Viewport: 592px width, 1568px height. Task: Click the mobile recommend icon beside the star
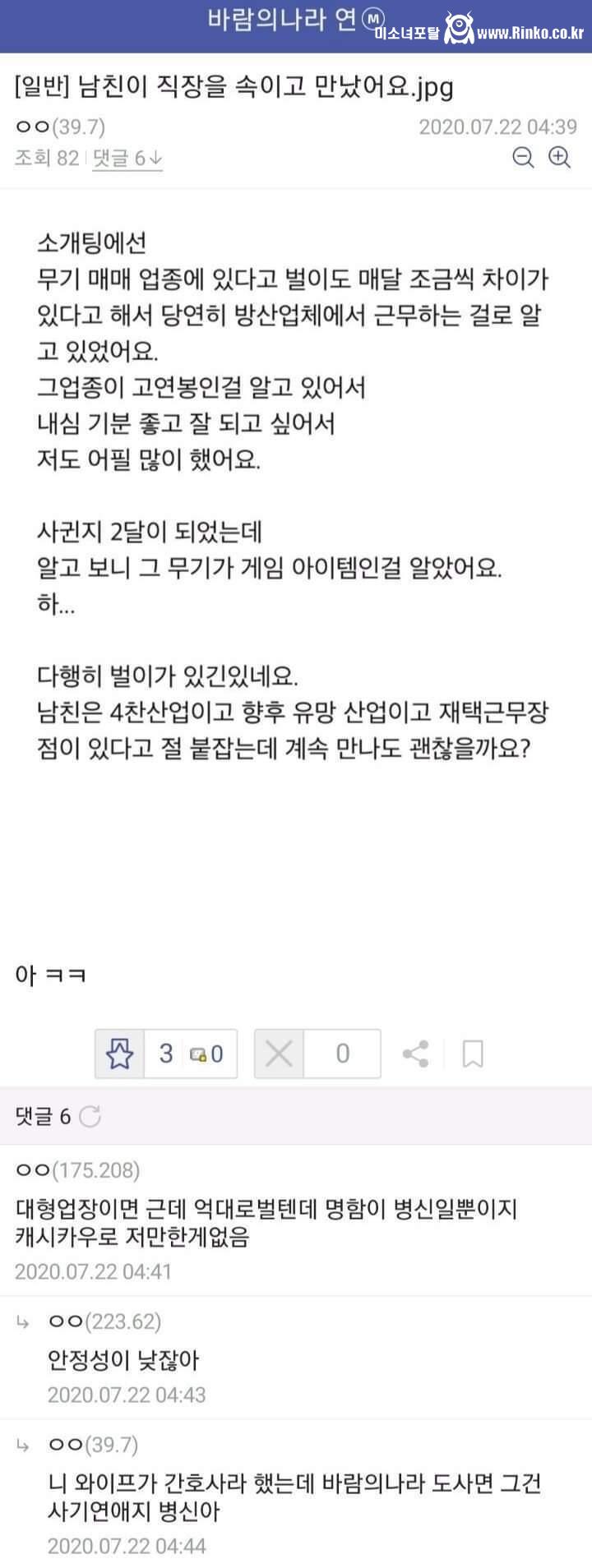pyautogui.click(x=200, y=1054)
